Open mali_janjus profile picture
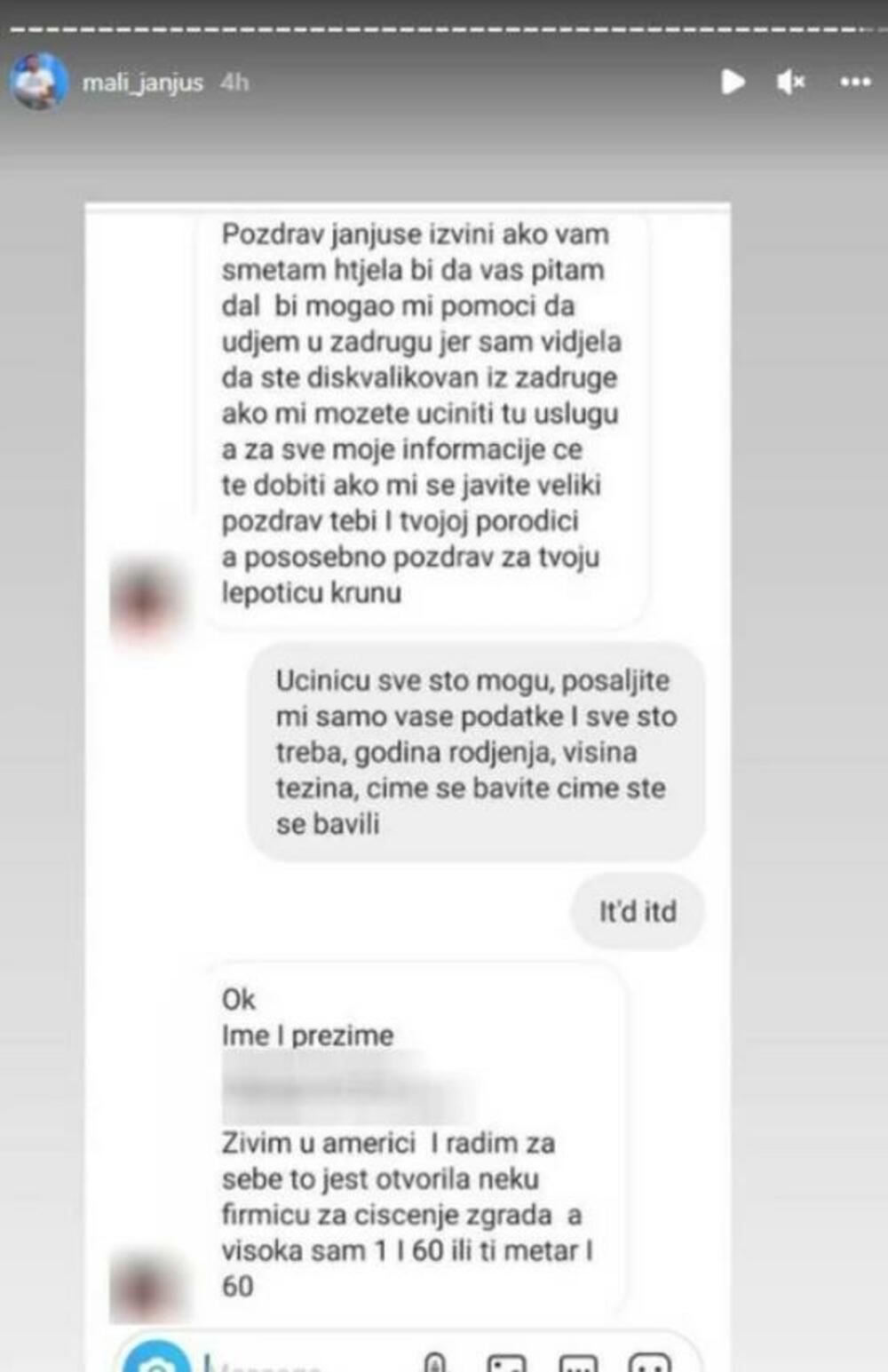 tap(38, 82)
